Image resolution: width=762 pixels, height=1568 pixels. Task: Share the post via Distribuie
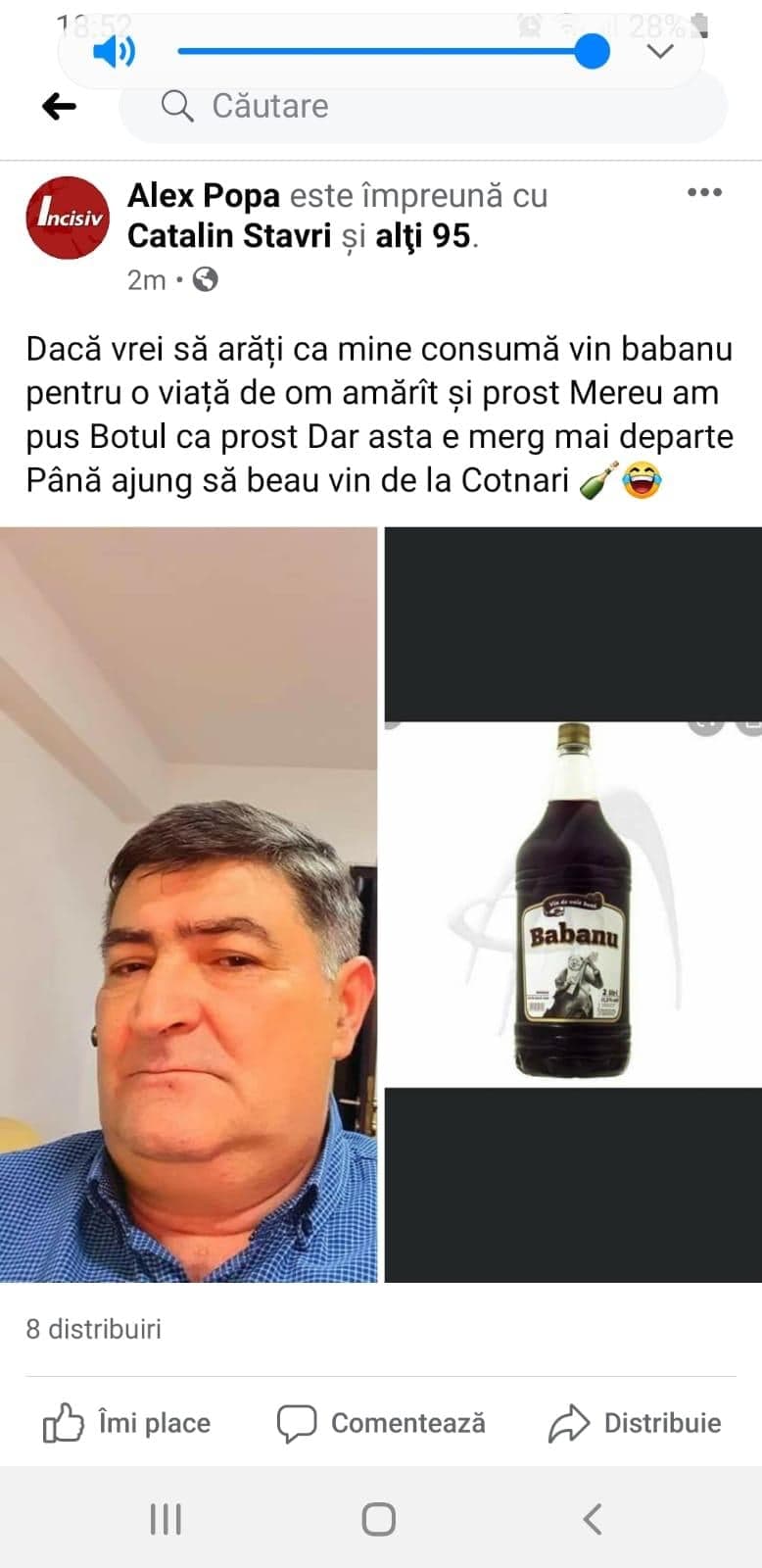point(635,1423)
